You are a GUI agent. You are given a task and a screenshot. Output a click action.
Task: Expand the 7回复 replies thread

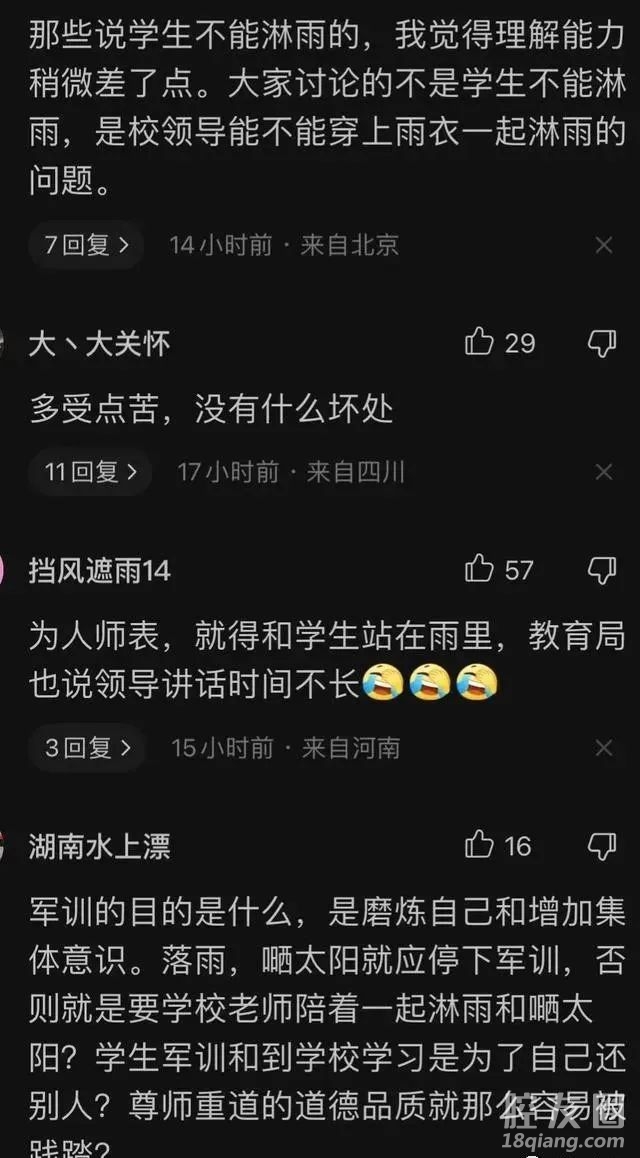coord(86,245)
